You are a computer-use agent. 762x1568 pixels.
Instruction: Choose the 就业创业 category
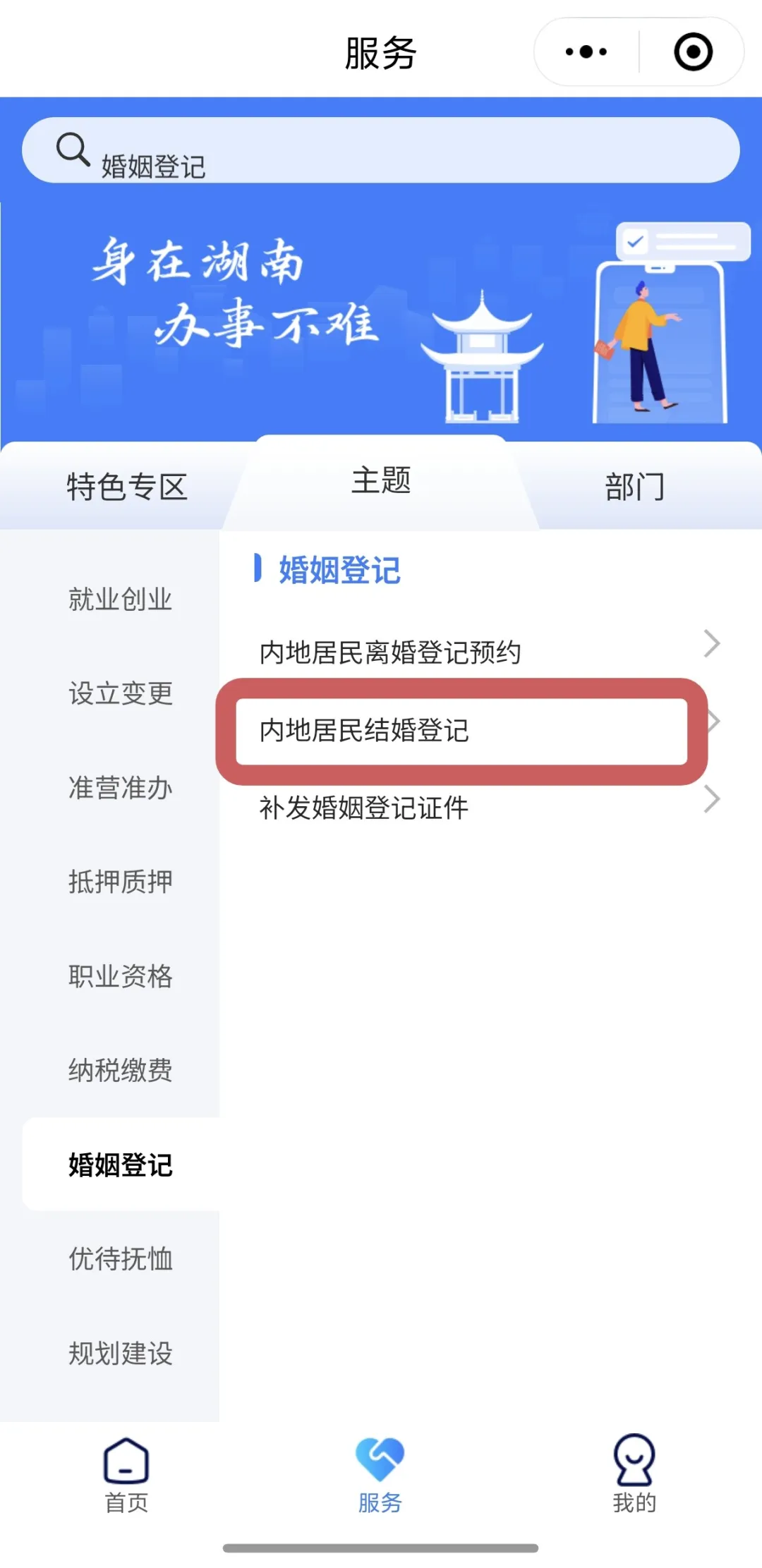click(120, 600)
